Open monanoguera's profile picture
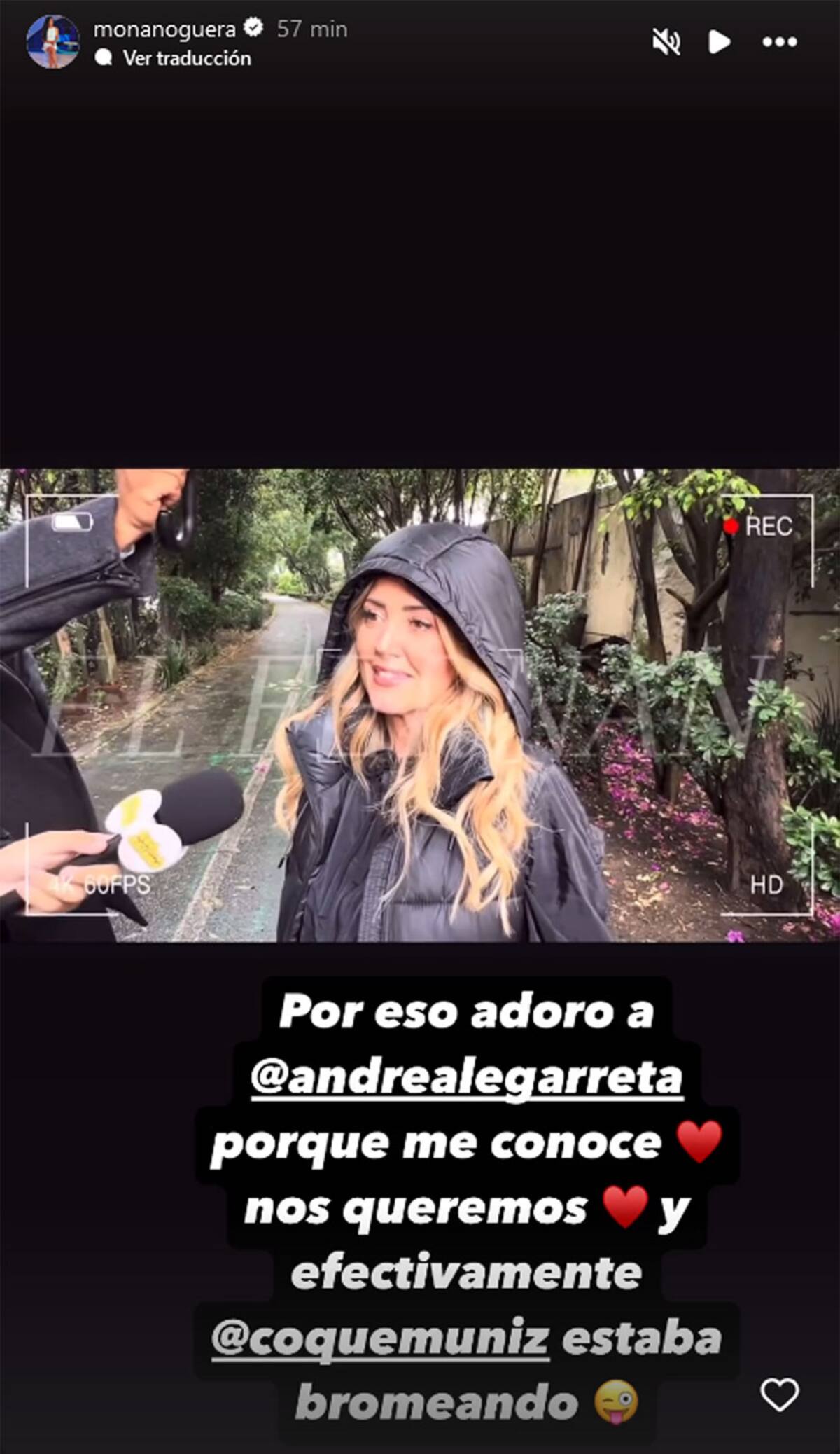 (x=52, y=42)
